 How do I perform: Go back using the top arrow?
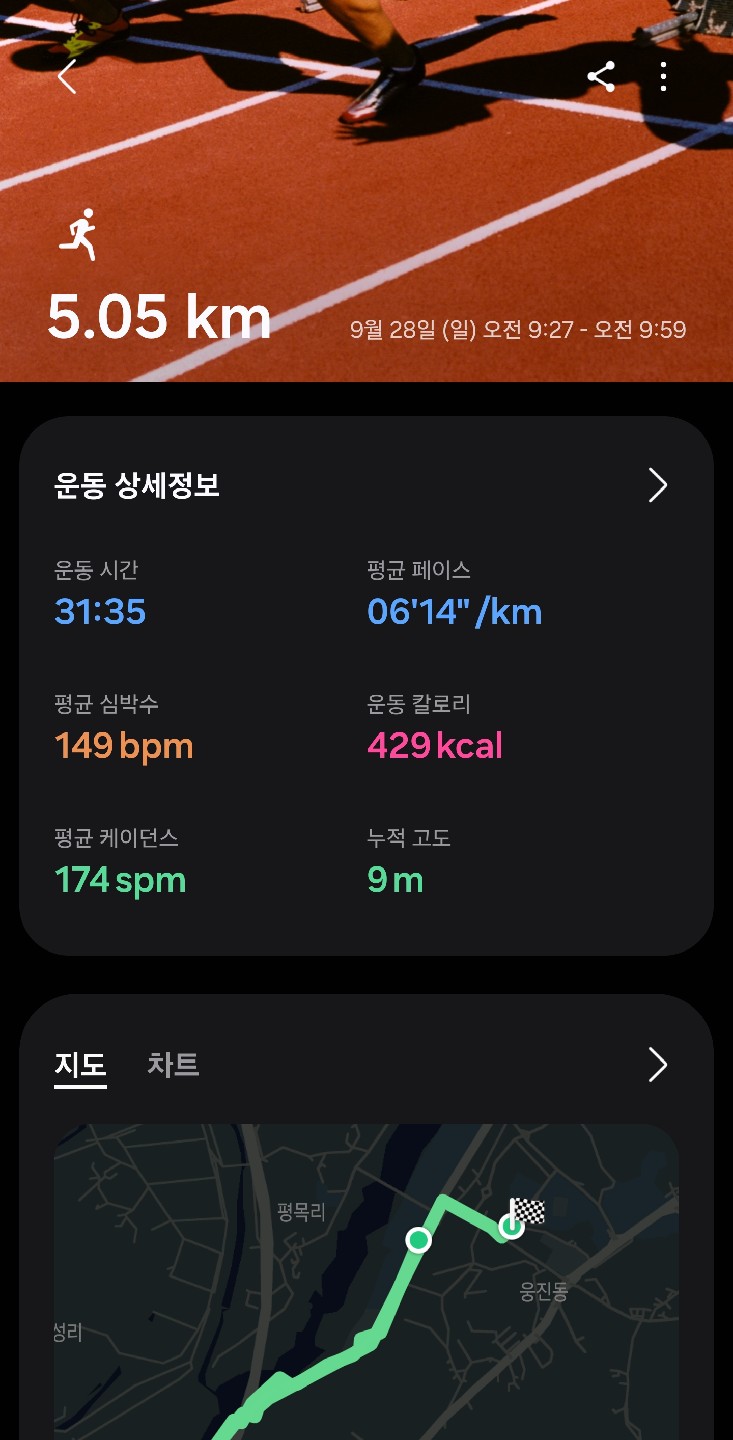point(67,77)
